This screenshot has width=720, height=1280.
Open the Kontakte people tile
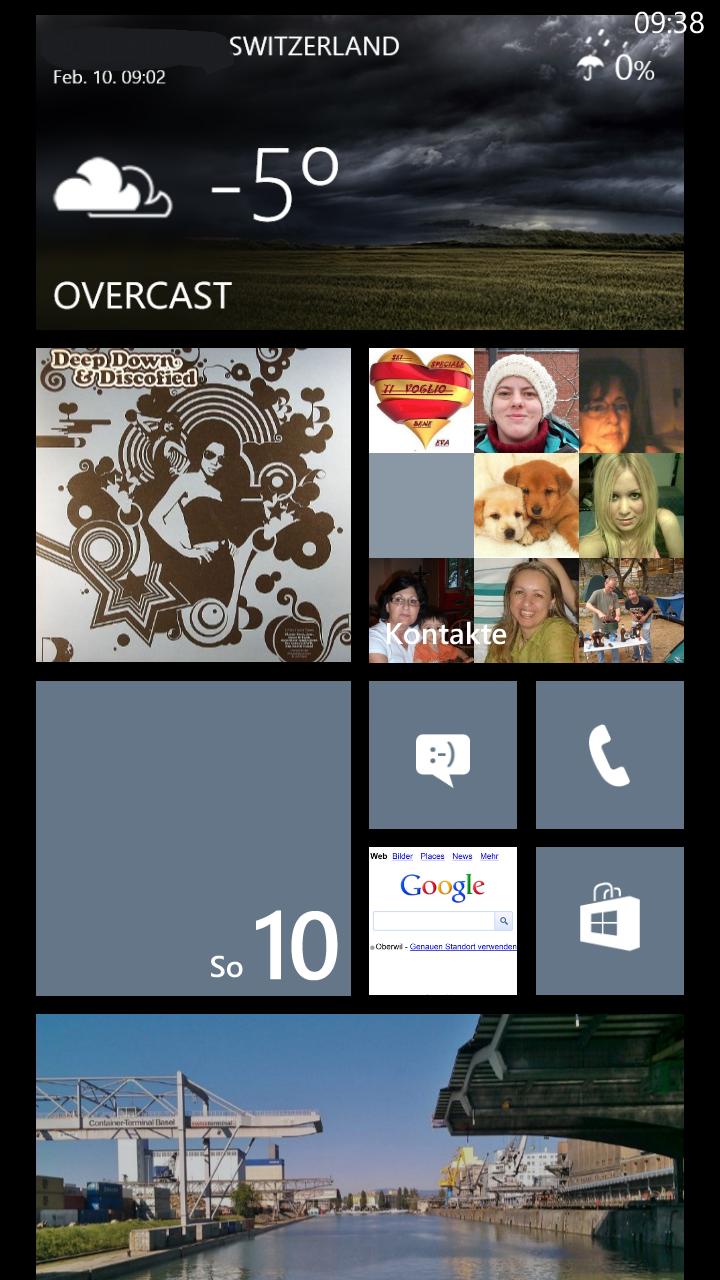[526, 505]
